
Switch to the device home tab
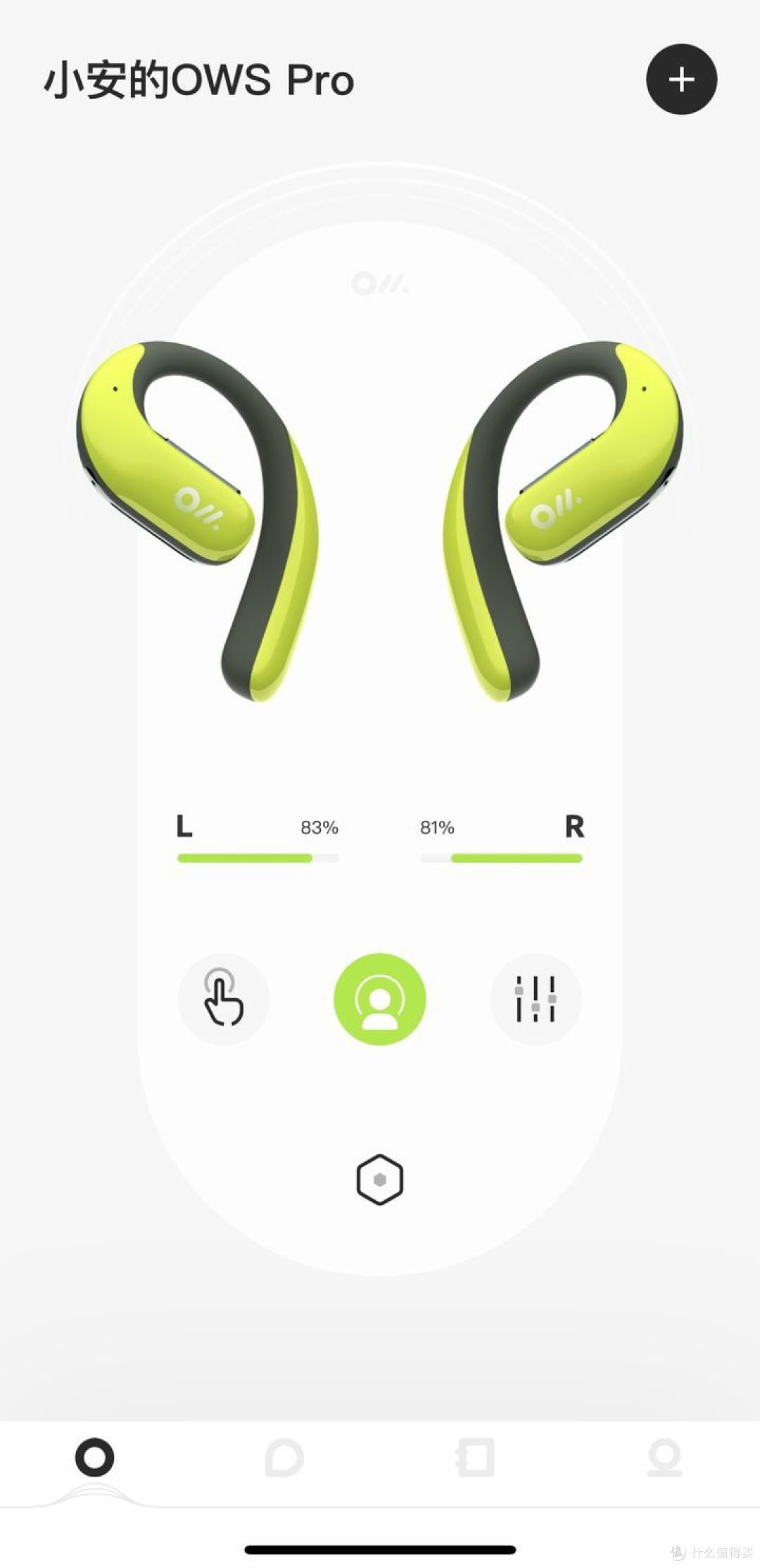pos(94,1457)
